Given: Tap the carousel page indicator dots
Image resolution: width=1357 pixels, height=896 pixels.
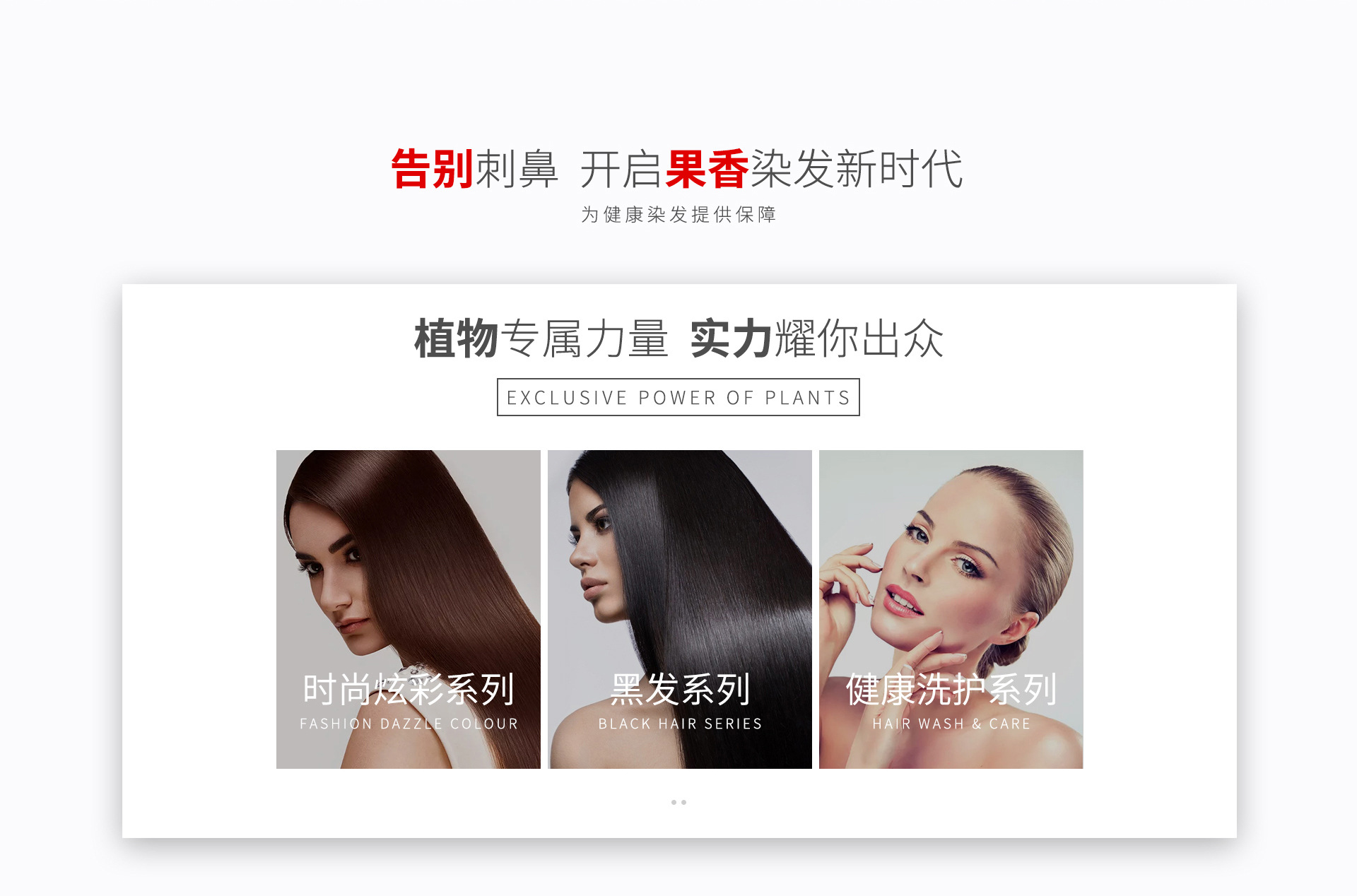Looking at the screenshot, I should pos(678,802).
